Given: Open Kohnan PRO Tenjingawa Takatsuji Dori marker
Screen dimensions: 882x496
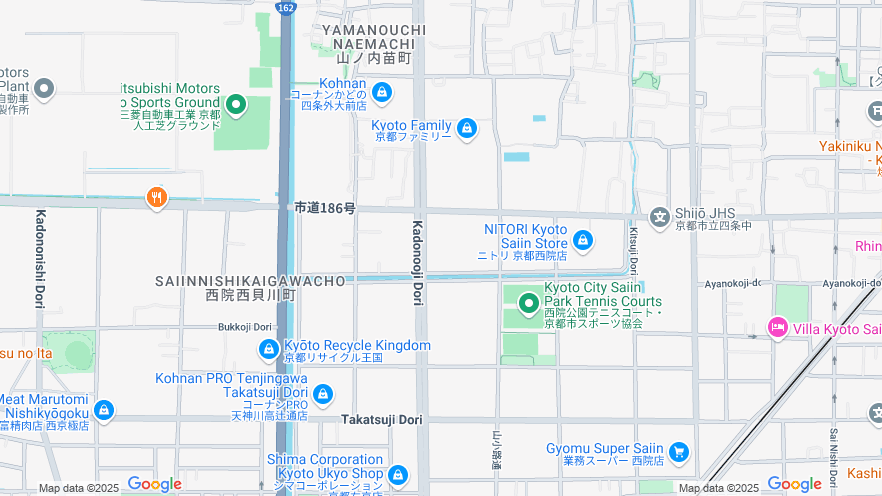Looking at the screenshot, I should click(x=322, y=395).
